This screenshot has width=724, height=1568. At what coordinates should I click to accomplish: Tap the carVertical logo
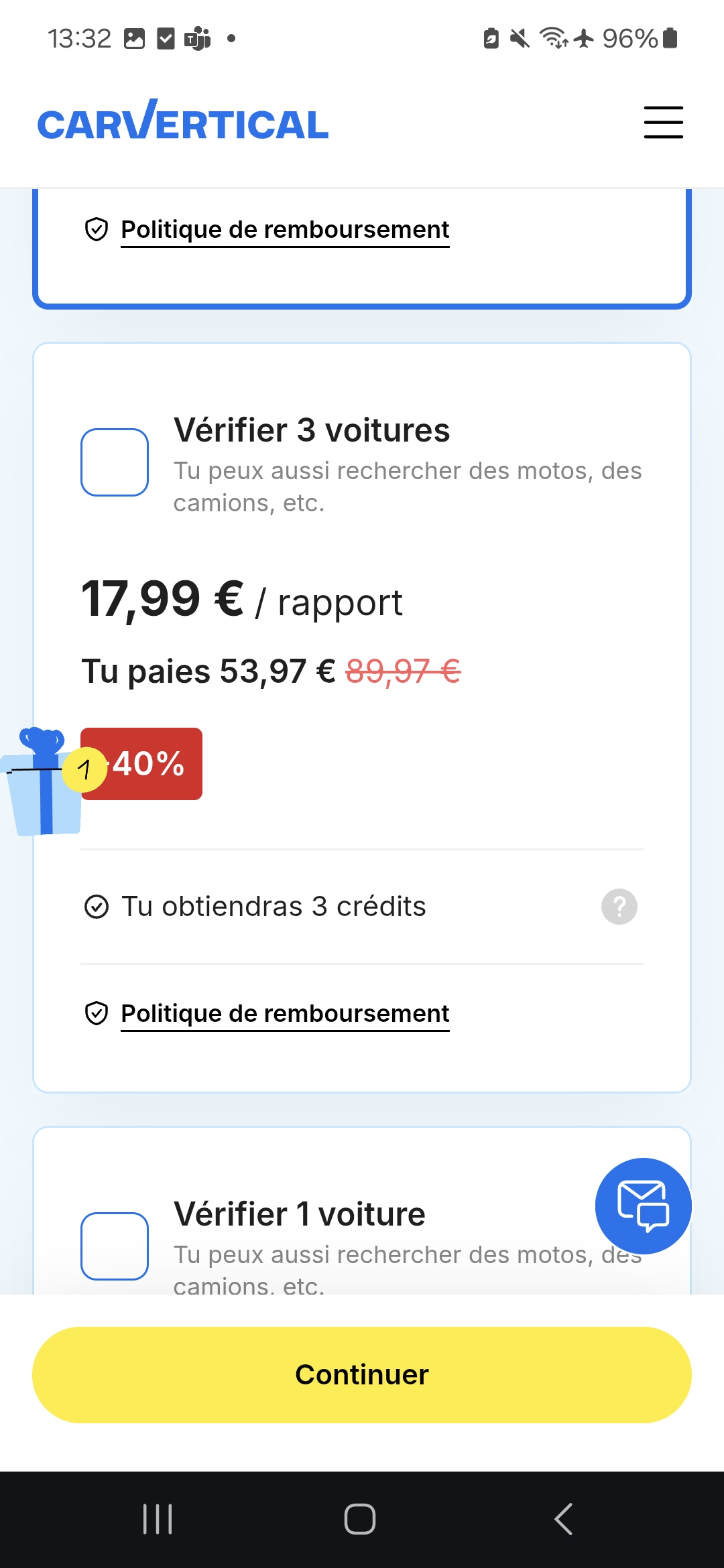(183, 122)
